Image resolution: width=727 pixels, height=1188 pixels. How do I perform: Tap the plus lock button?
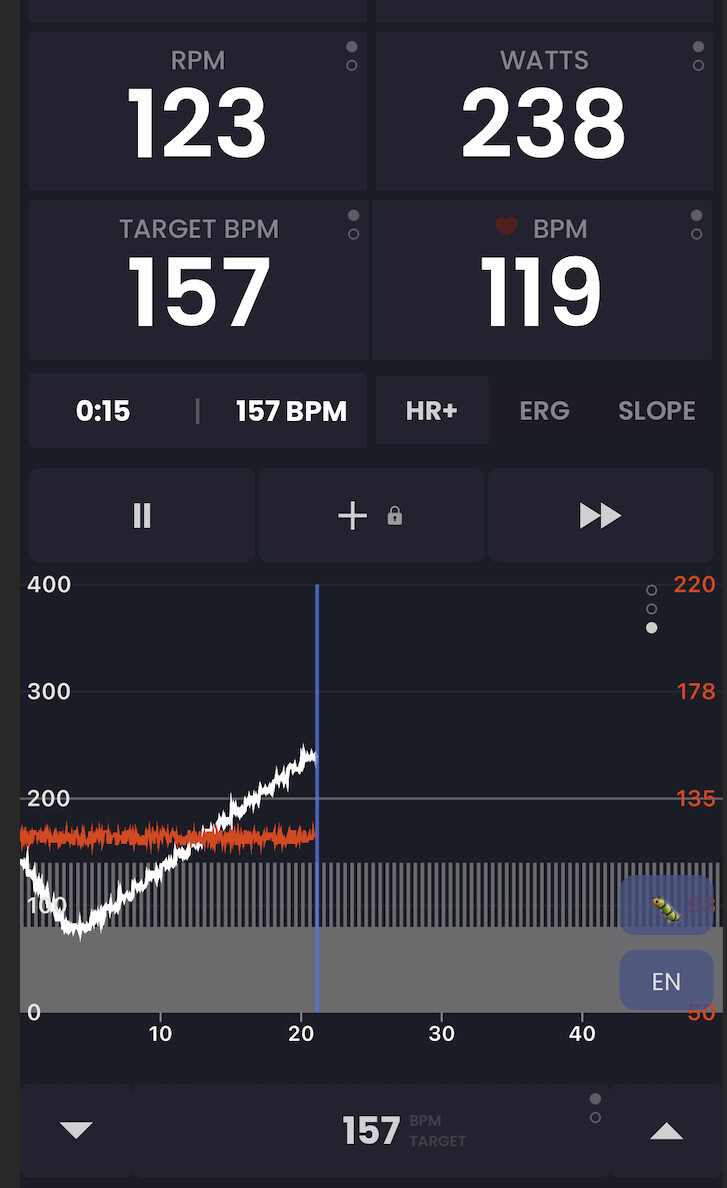pyautogui.click(x=370, y=516)
